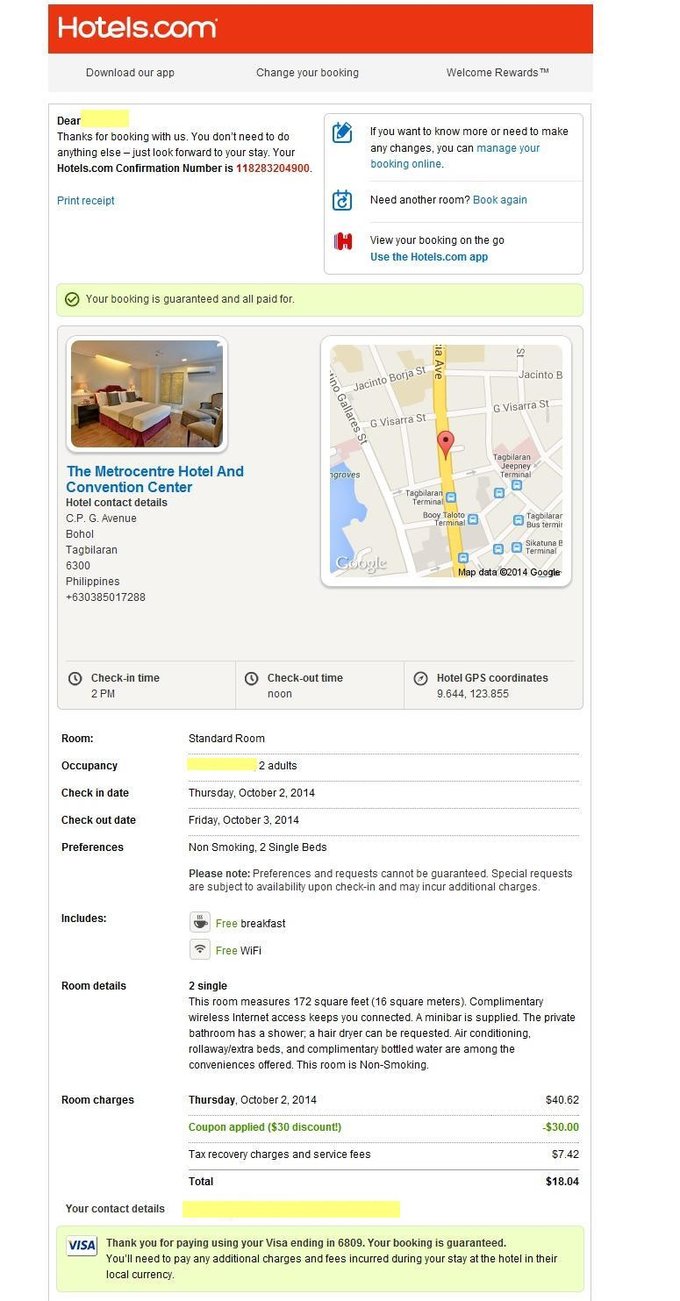Tap the Print receipt link

pyautogui.click(x=86, y=201)
